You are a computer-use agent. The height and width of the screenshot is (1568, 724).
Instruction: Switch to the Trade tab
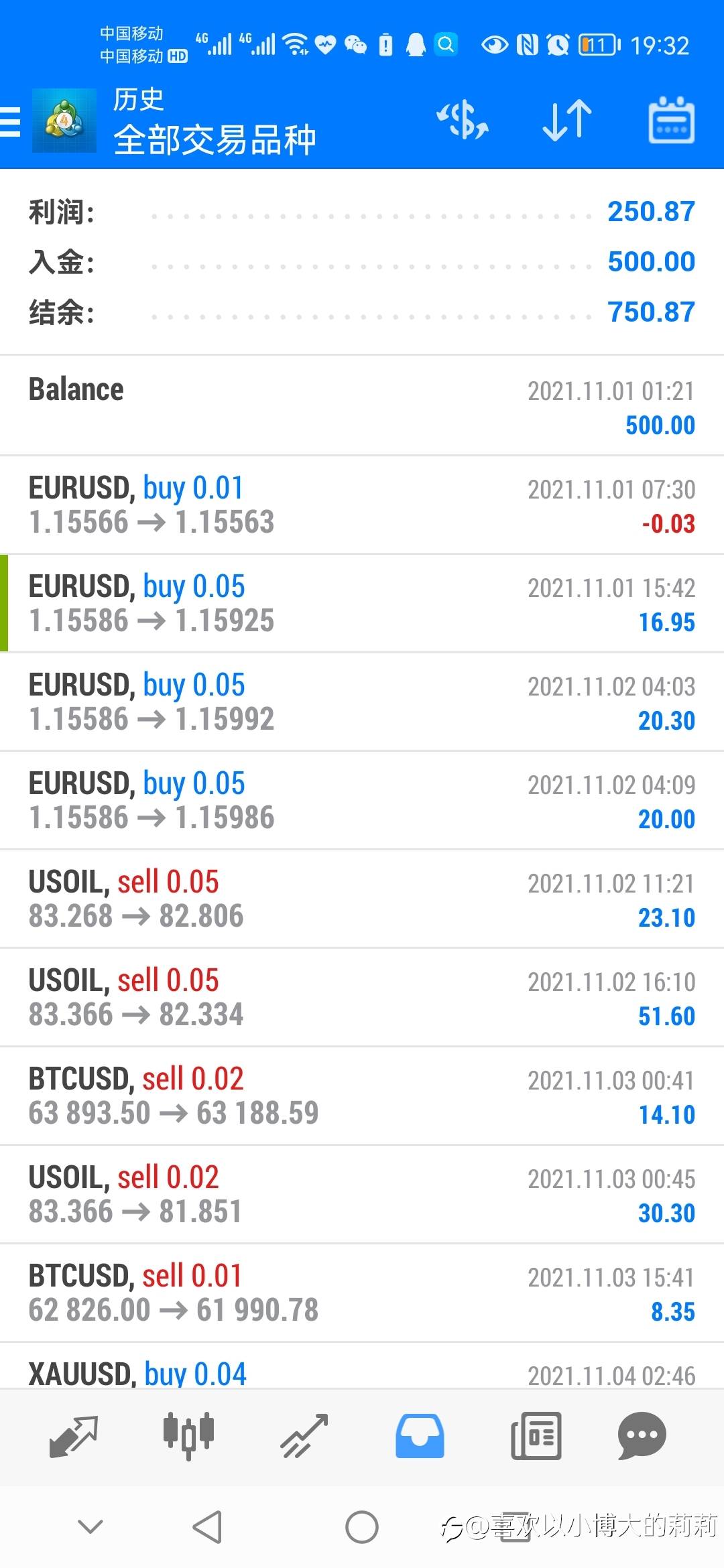[x=305, y=1436]
